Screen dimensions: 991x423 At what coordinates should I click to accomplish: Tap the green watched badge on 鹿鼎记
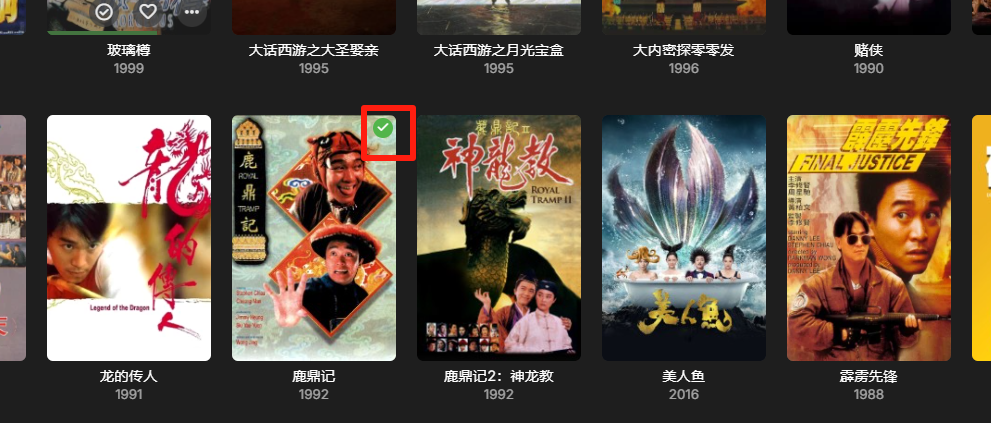pos(383,128)
